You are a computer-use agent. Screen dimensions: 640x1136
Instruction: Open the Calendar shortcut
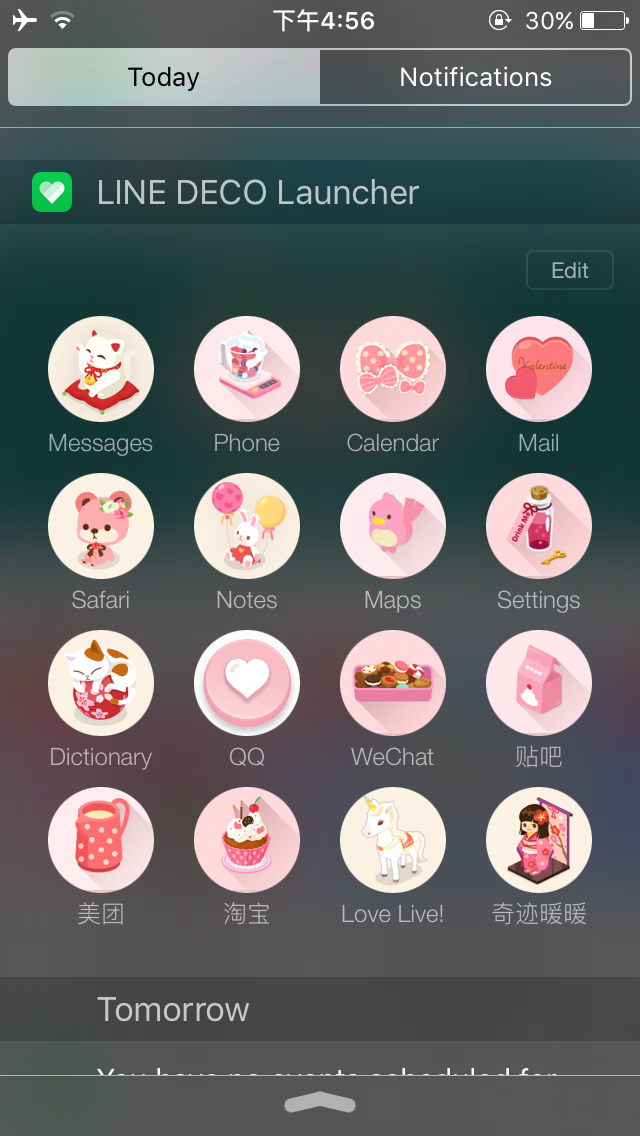pos(393,369)
